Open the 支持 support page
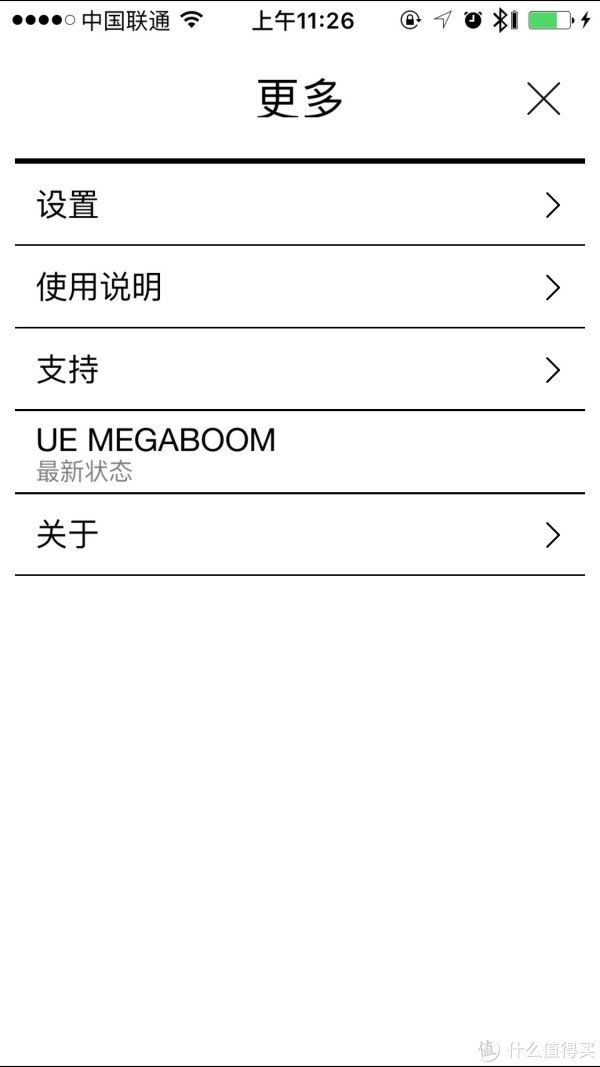 pos(299,370)
